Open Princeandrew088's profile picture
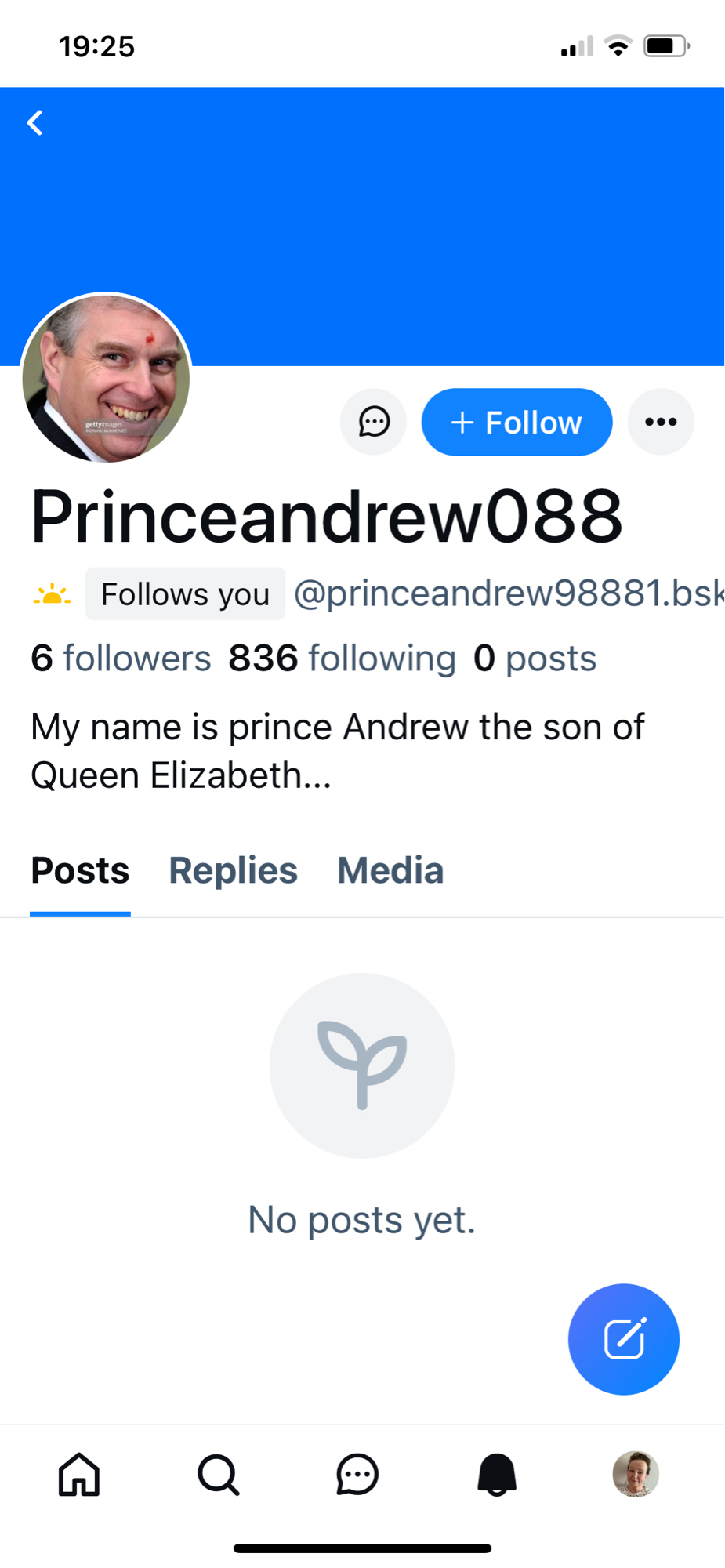 click(x=107, y=378)
